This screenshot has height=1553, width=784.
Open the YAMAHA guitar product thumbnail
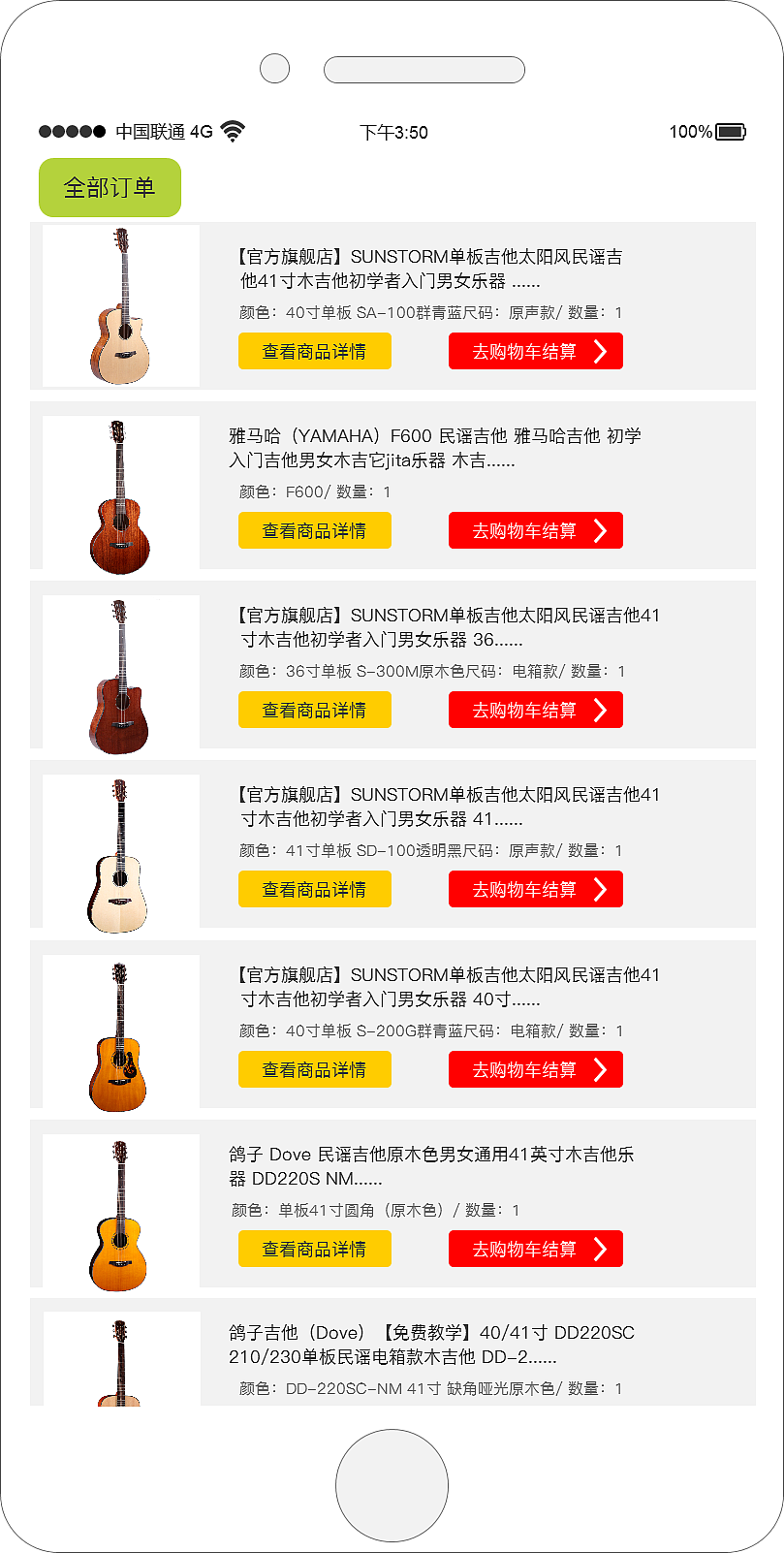[119, 491]
